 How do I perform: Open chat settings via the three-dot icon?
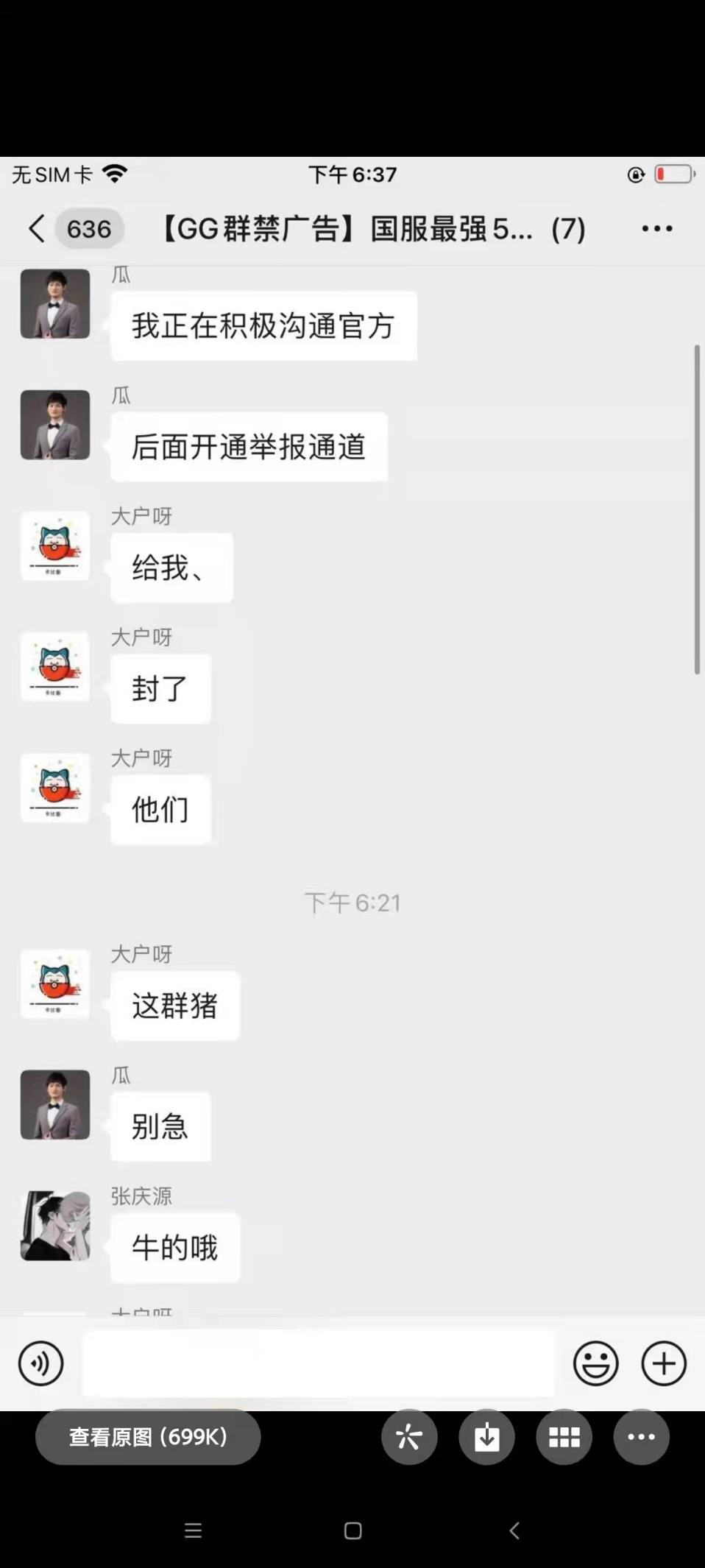pos(657,229)
